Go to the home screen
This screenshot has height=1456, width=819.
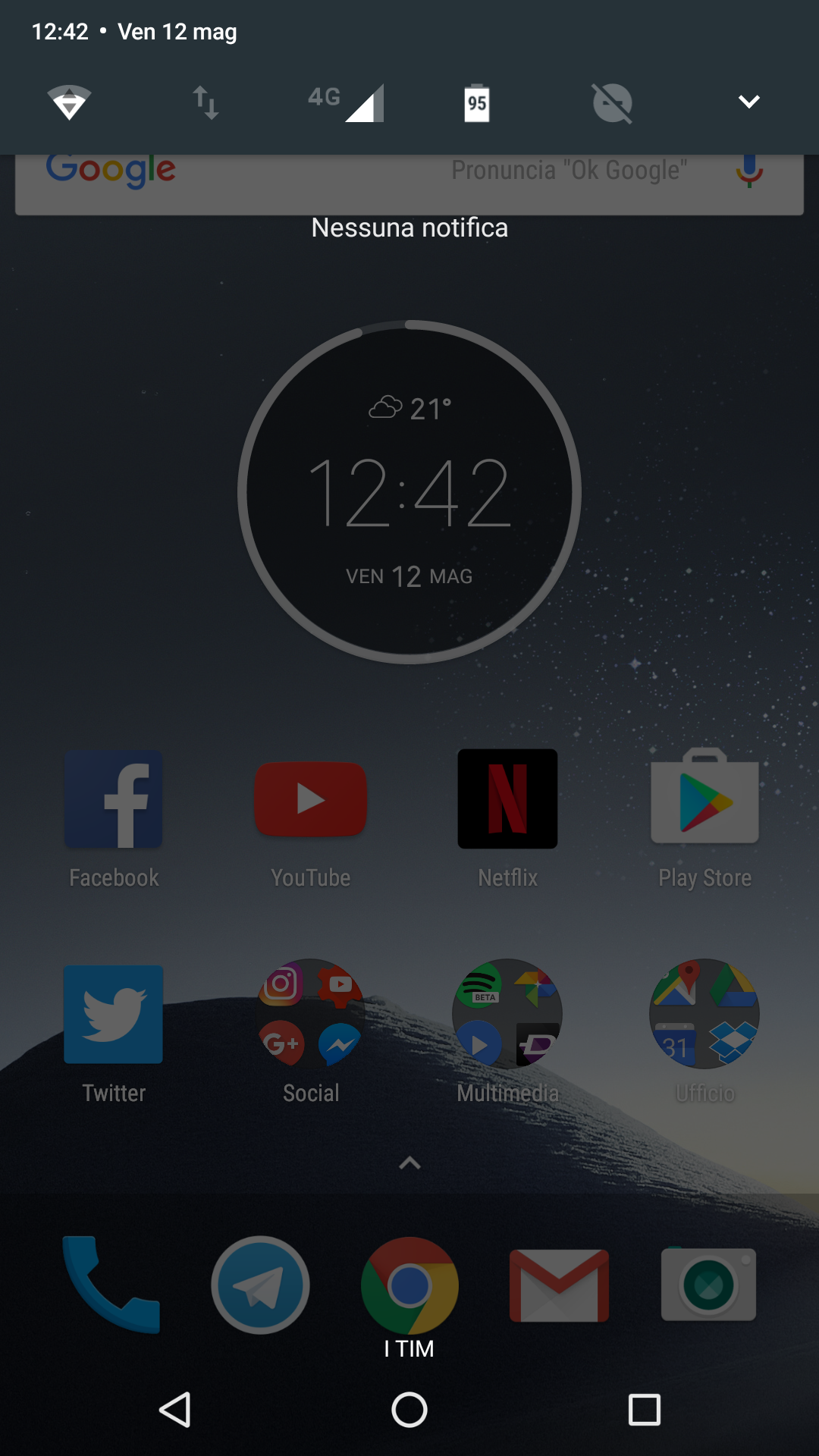pyautogui.click(x=409, y=1410)
